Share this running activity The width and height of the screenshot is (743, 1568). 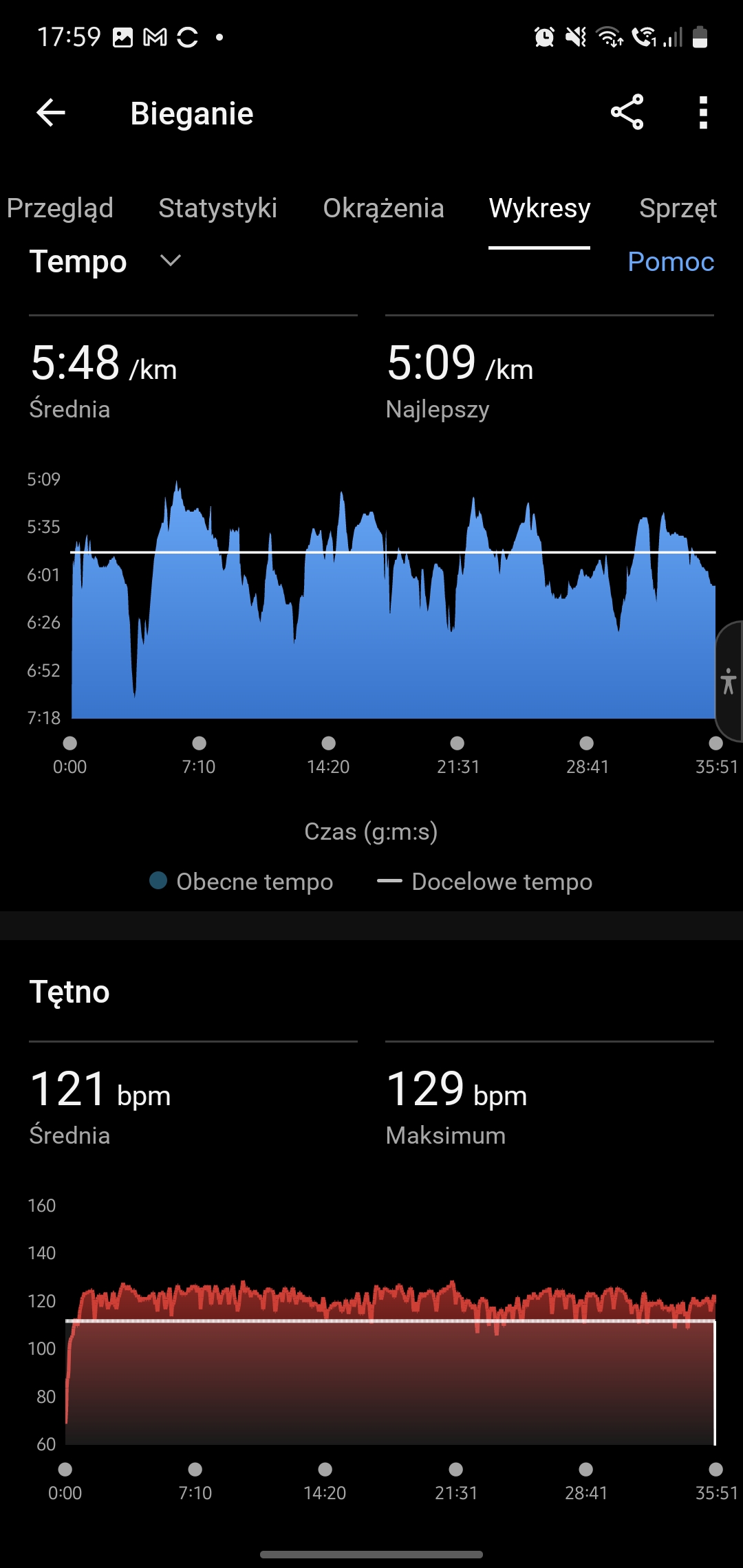point(627,113)
